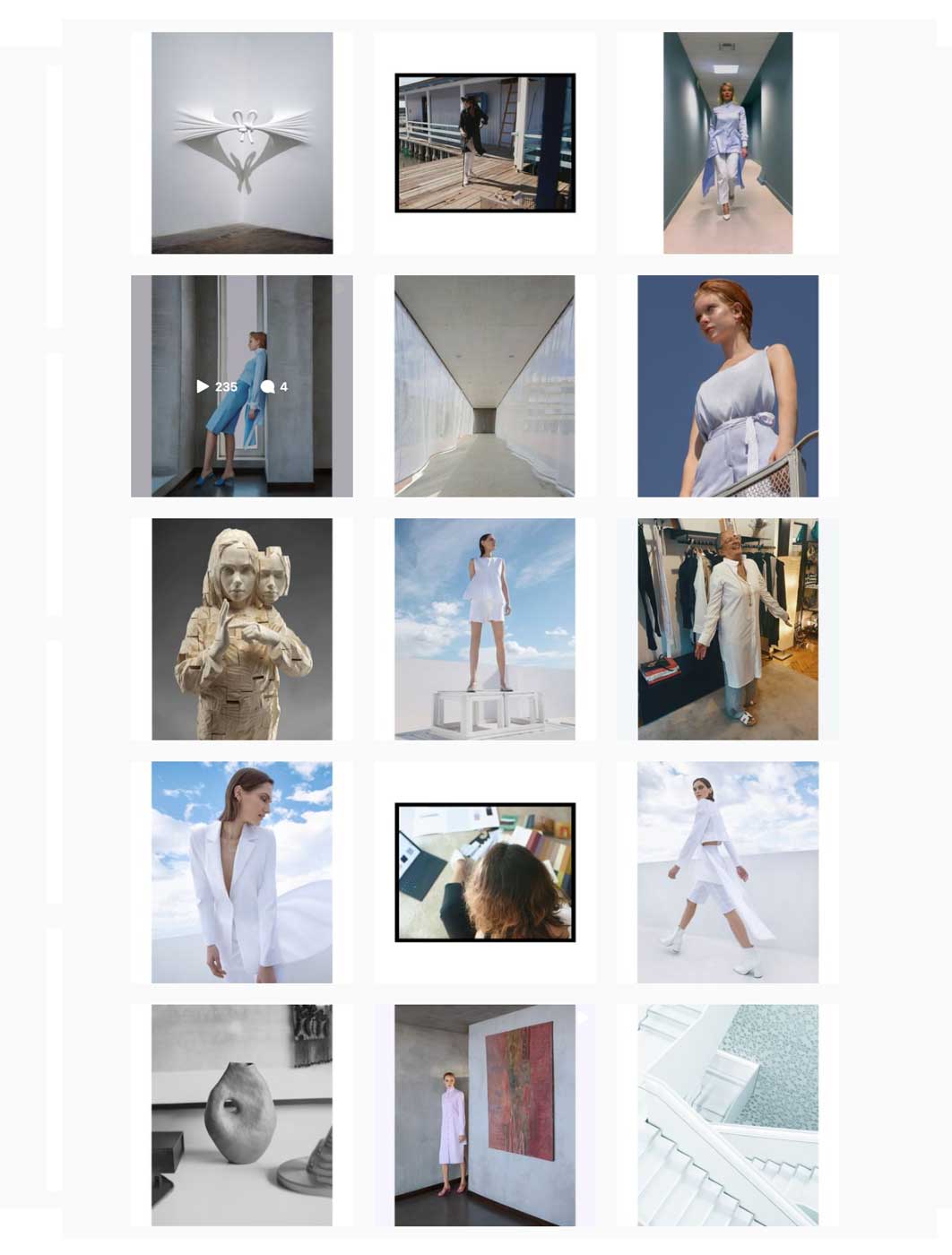Image resolution: width=952 pixels, height=1255 pixels.
Task: Open the white blazer against cloudy sky post
Action: click(242, 872)
